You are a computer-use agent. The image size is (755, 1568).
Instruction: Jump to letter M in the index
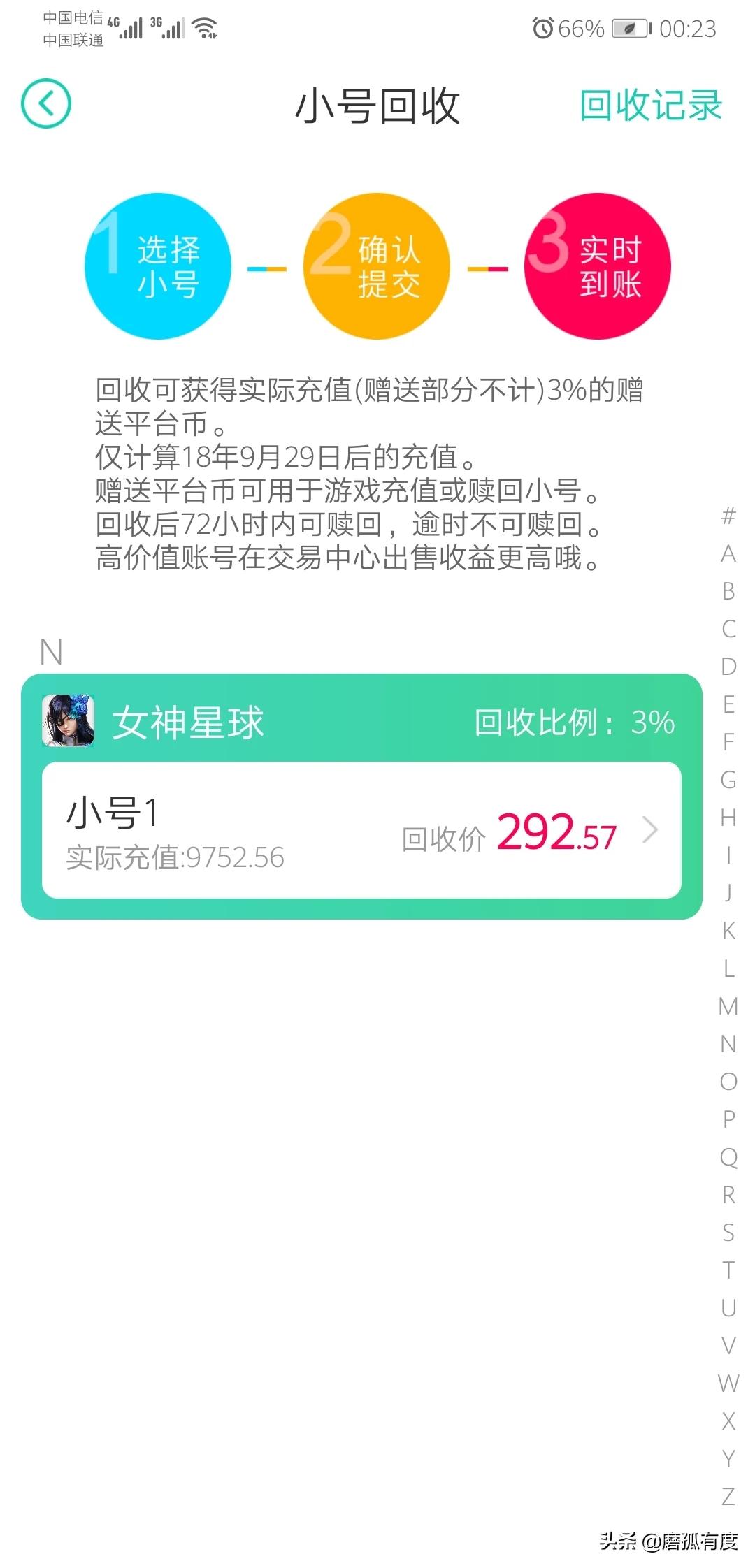[728, 1006]
